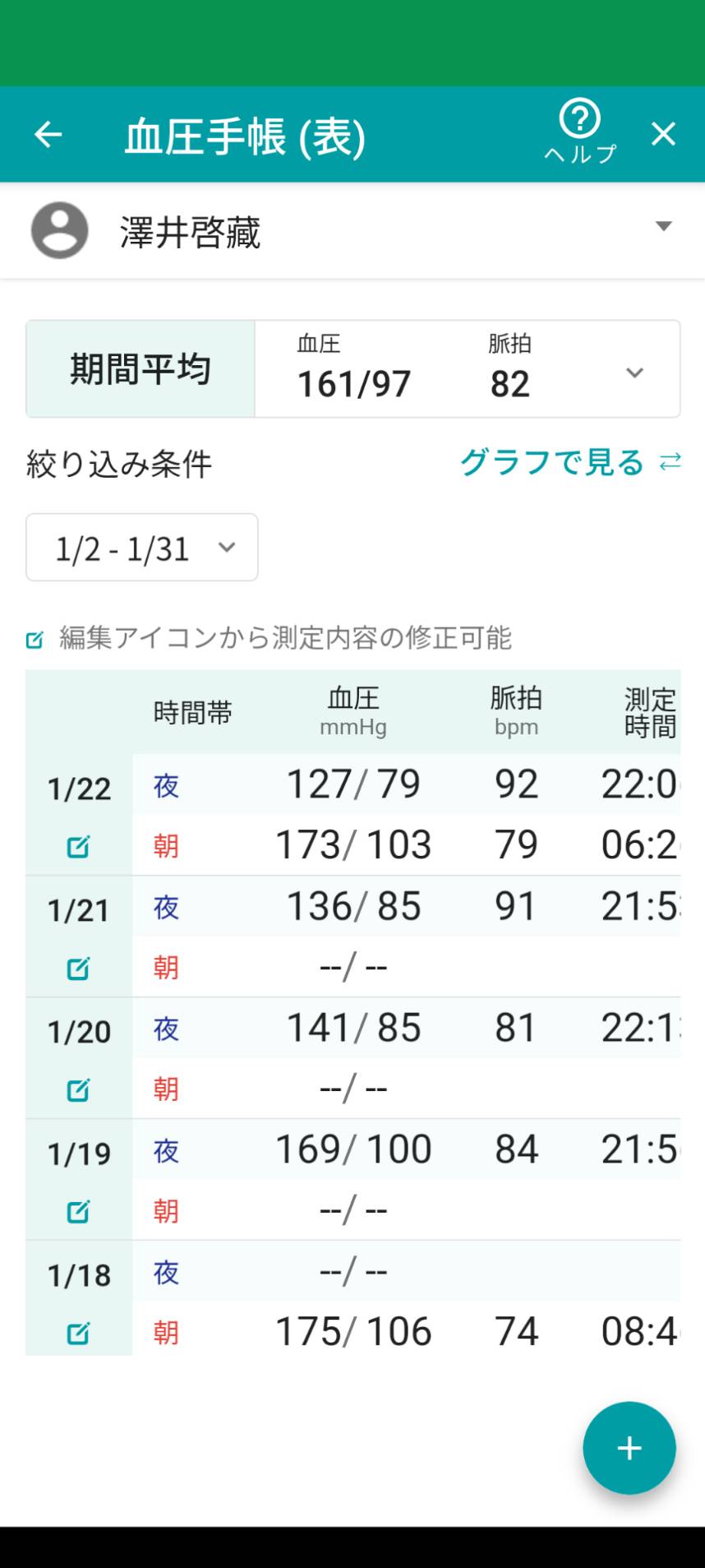
Task: Add a new measurement with plus button
Action: click(629, 1448)
